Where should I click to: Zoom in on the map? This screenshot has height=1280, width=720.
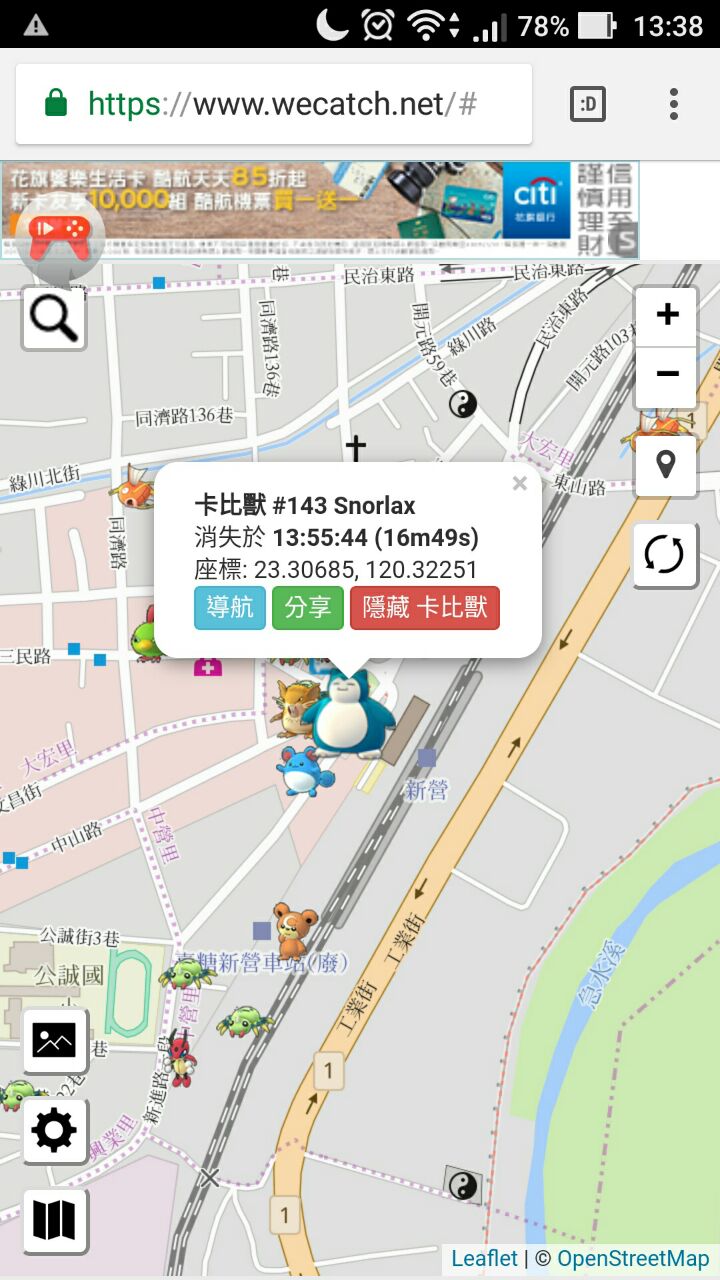point(667,316)
